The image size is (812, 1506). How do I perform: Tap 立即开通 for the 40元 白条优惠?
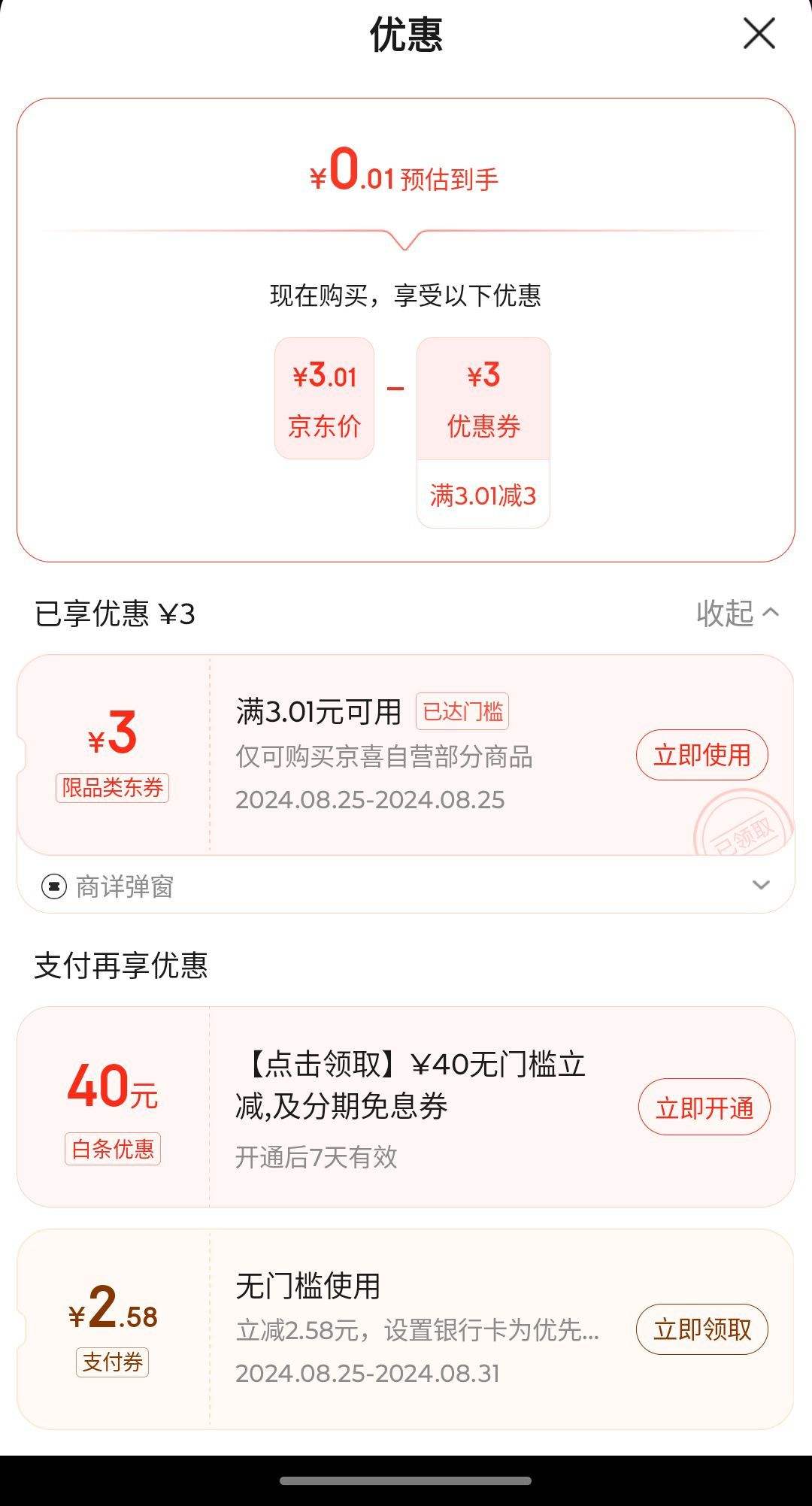704,1108
